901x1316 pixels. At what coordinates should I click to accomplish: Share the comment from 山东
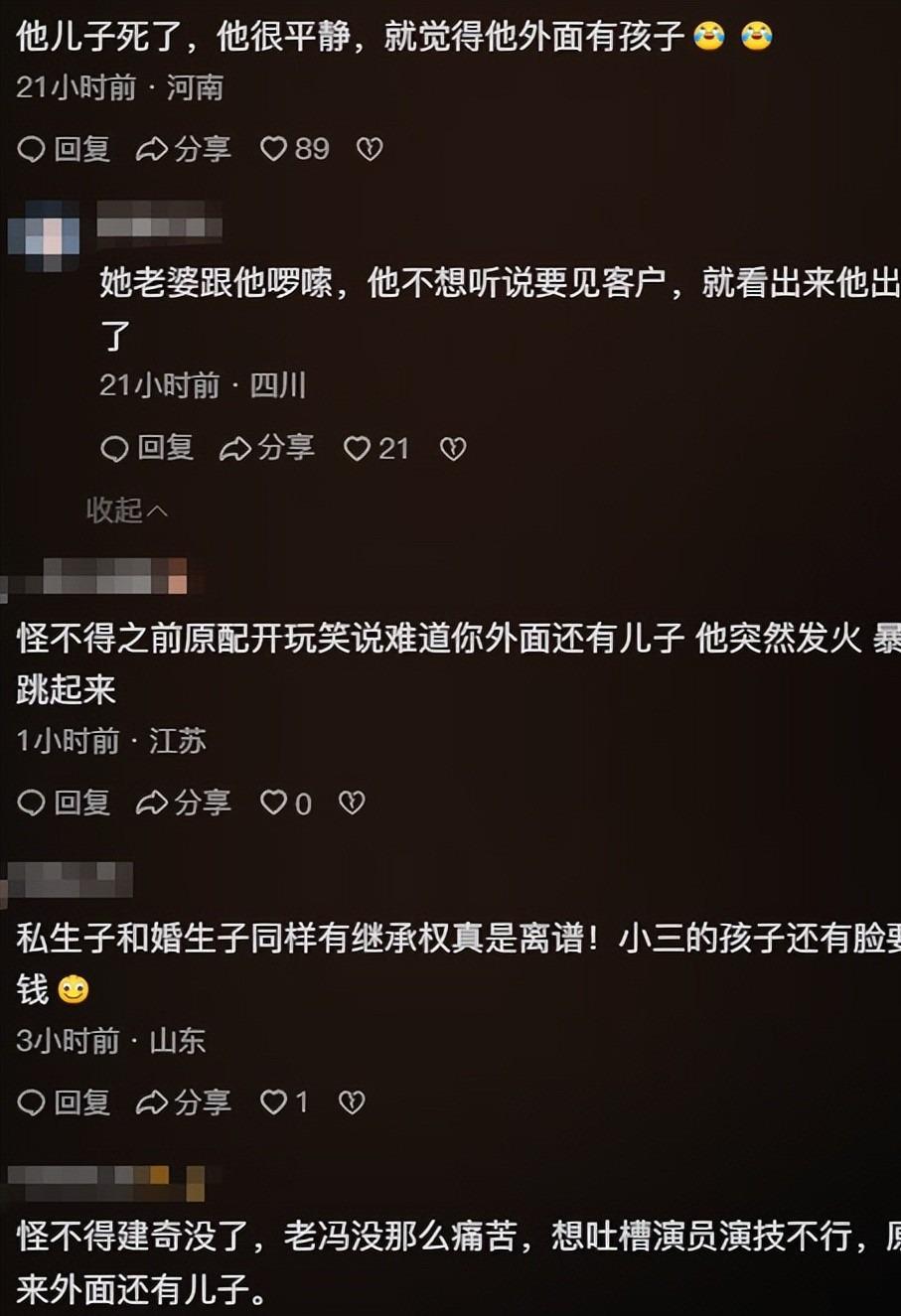[x=184, y=1102]
